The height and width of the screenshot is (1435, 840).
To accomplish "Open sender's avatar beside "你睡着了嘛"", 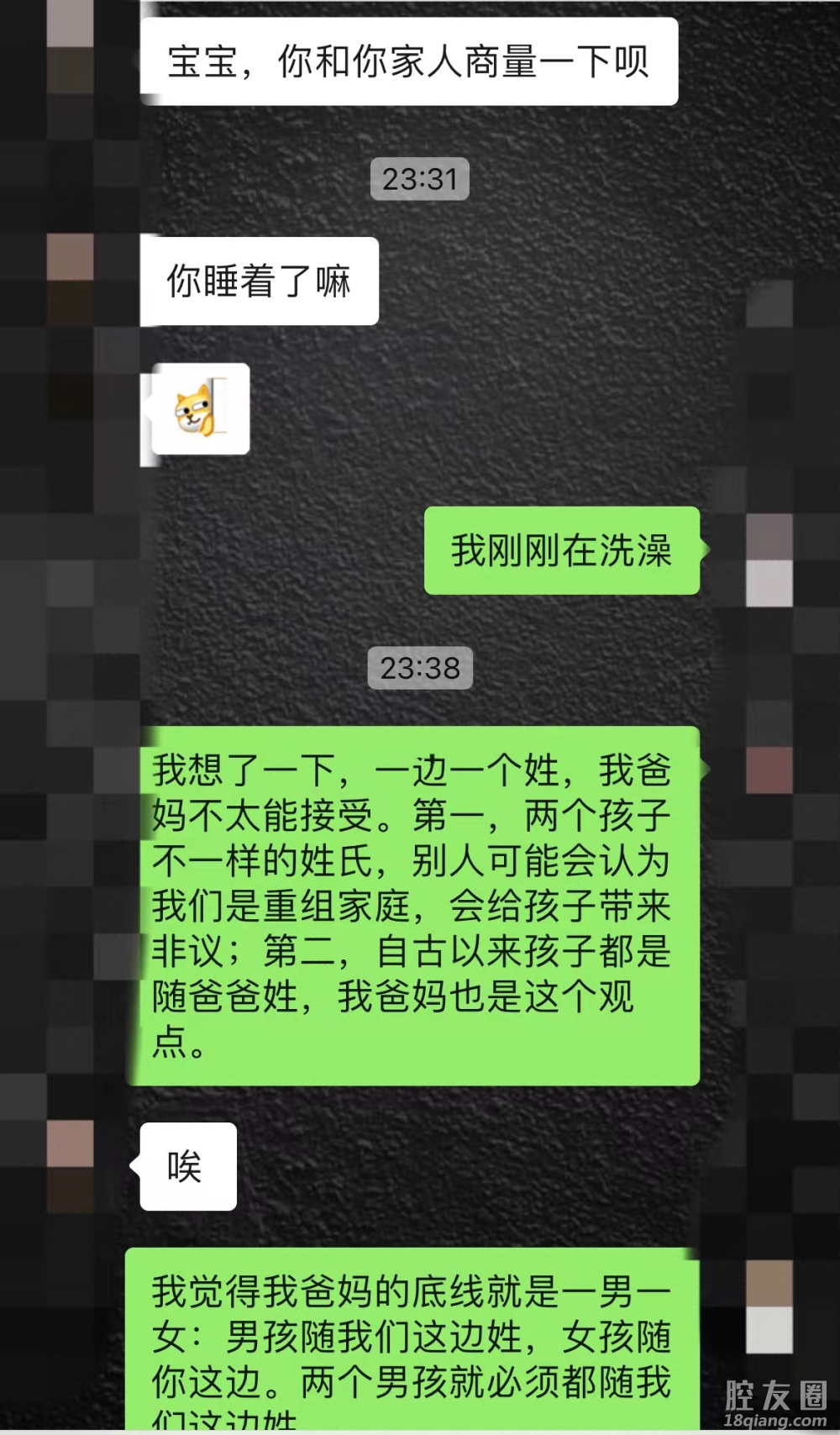I will [x=71, y=279].
